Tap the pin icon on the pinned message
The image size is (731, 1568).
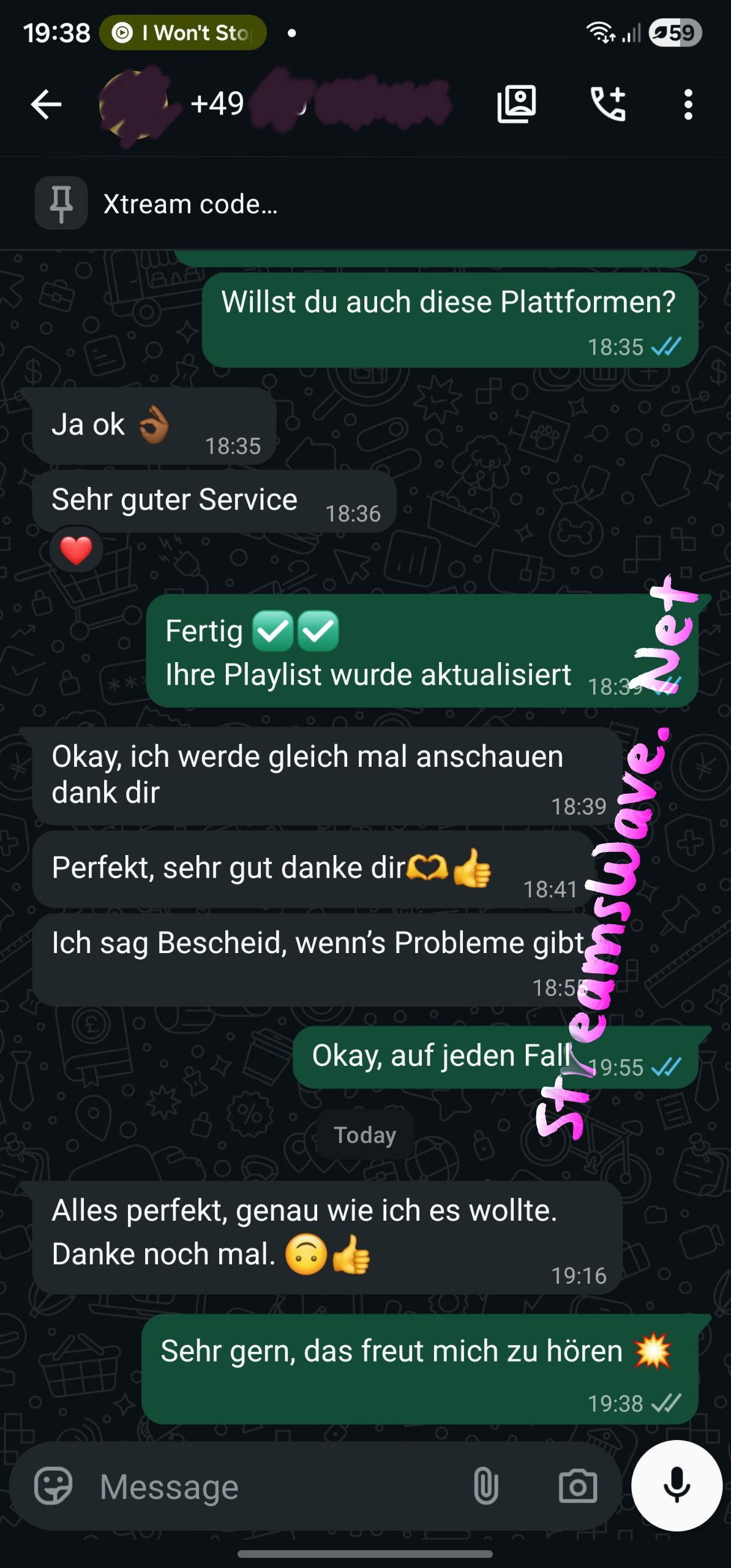60,203
